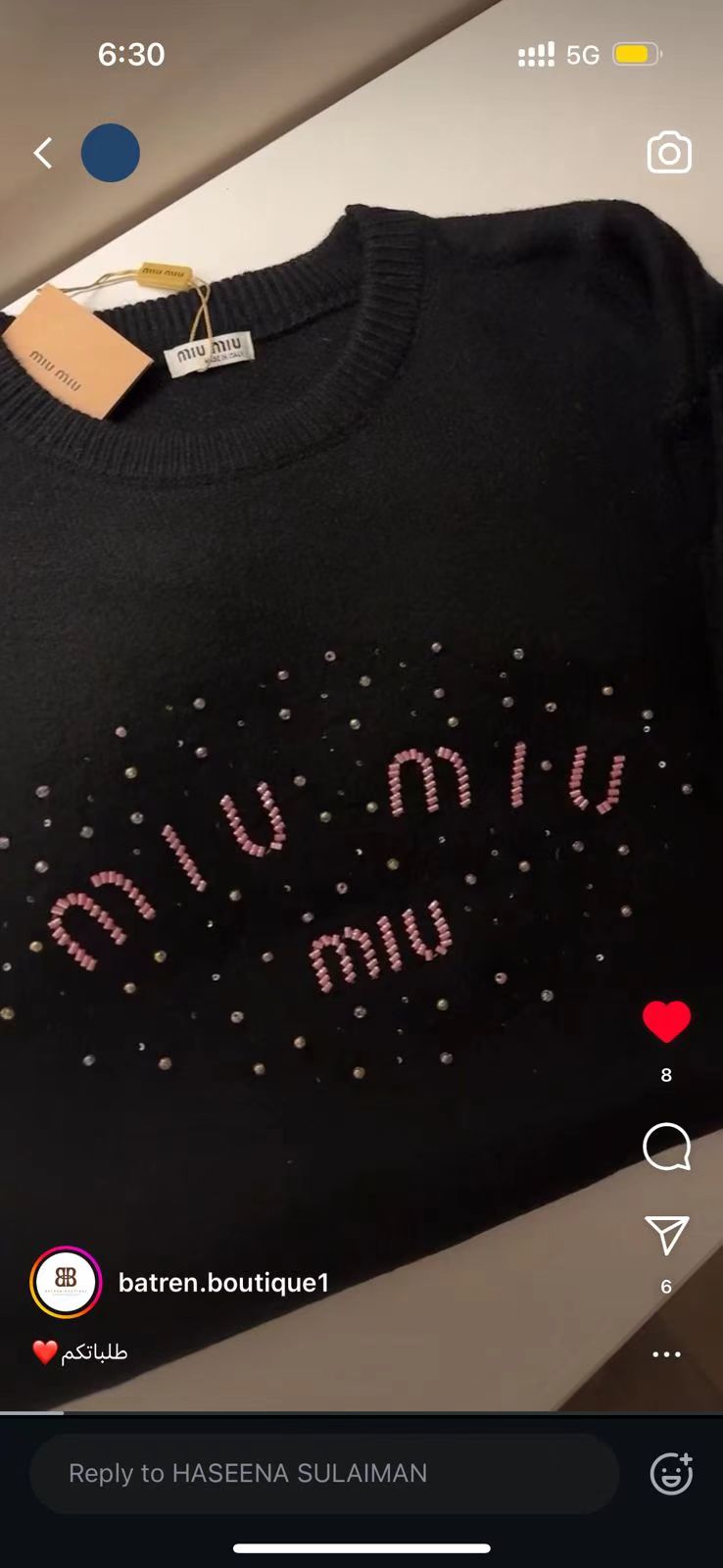Image resolution: width=723 pixels, height=1568 pixels.
Task: Open the emoji reaction picker icon
Action: (x=671, y=1473)
